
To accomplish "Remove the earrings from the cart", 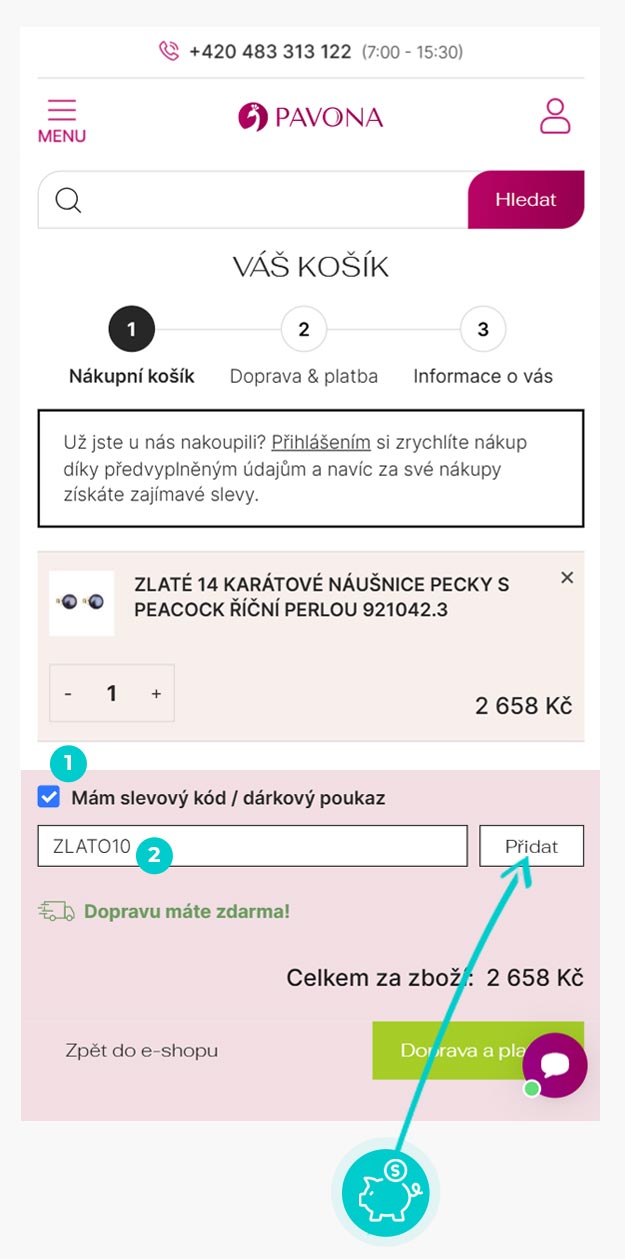I will (567, 578).
